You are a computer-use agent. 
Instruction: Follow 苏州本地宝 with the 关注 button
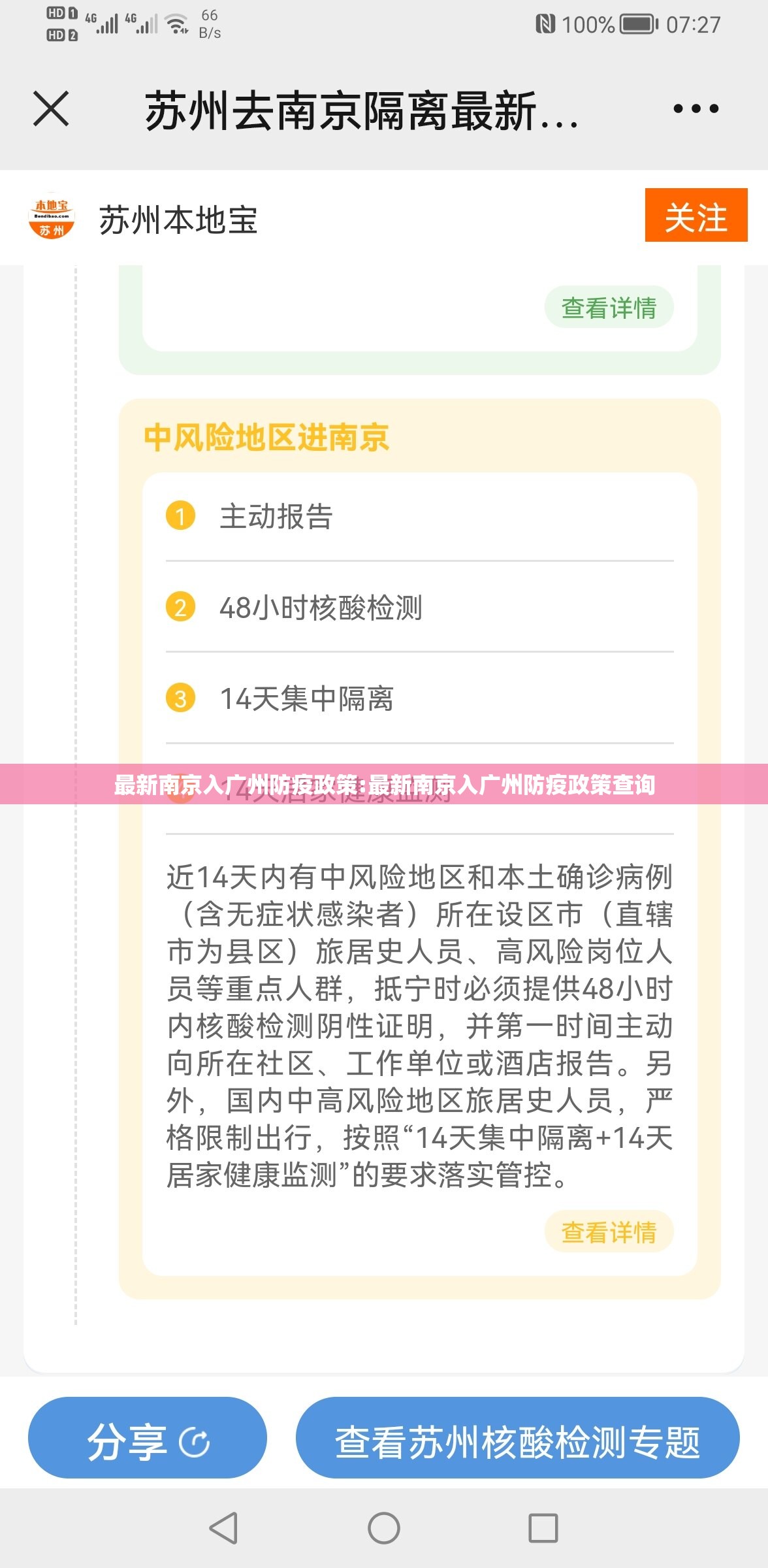pyautogui.click(x=696, y=216)
